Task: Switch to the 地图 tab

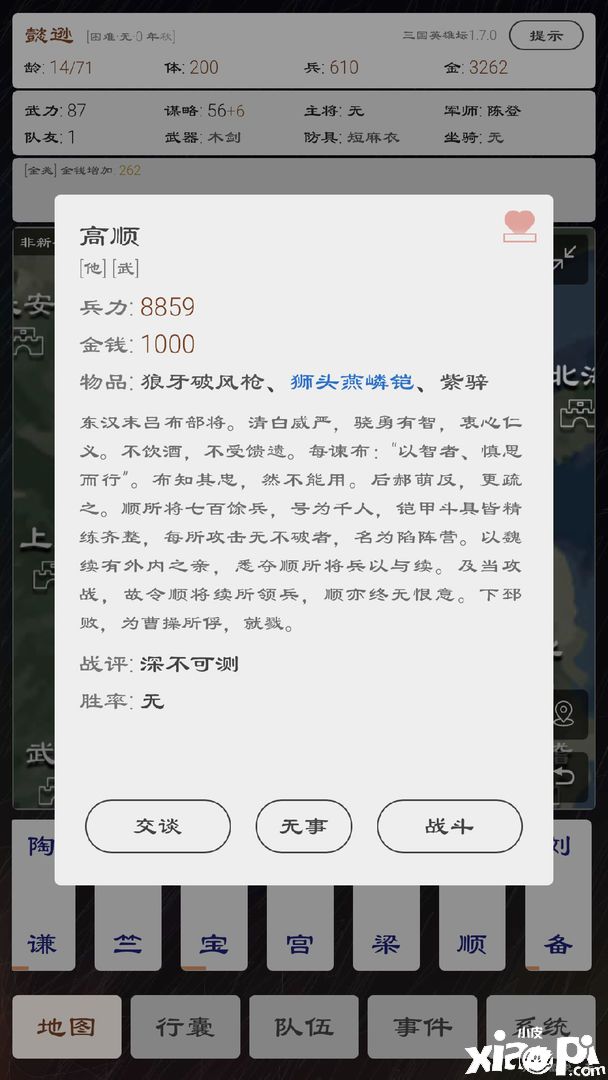Action: tap(67, 1027)
